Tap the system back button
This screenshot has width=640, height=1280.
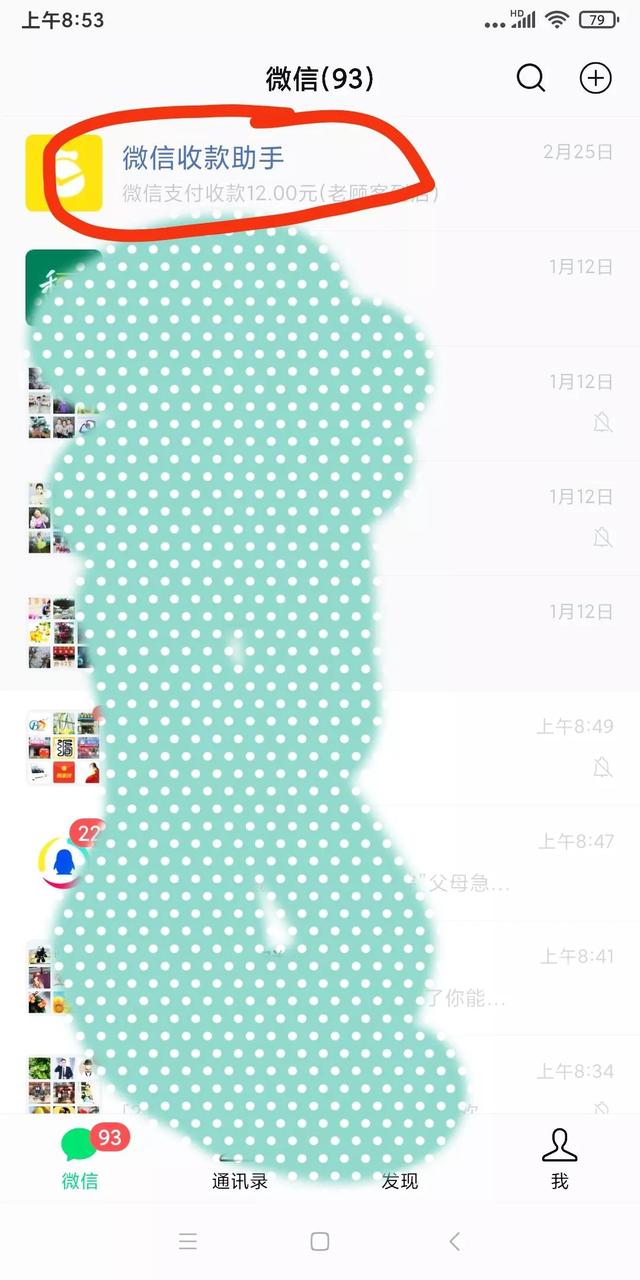pyautogui.click(x=454, y=1241)
